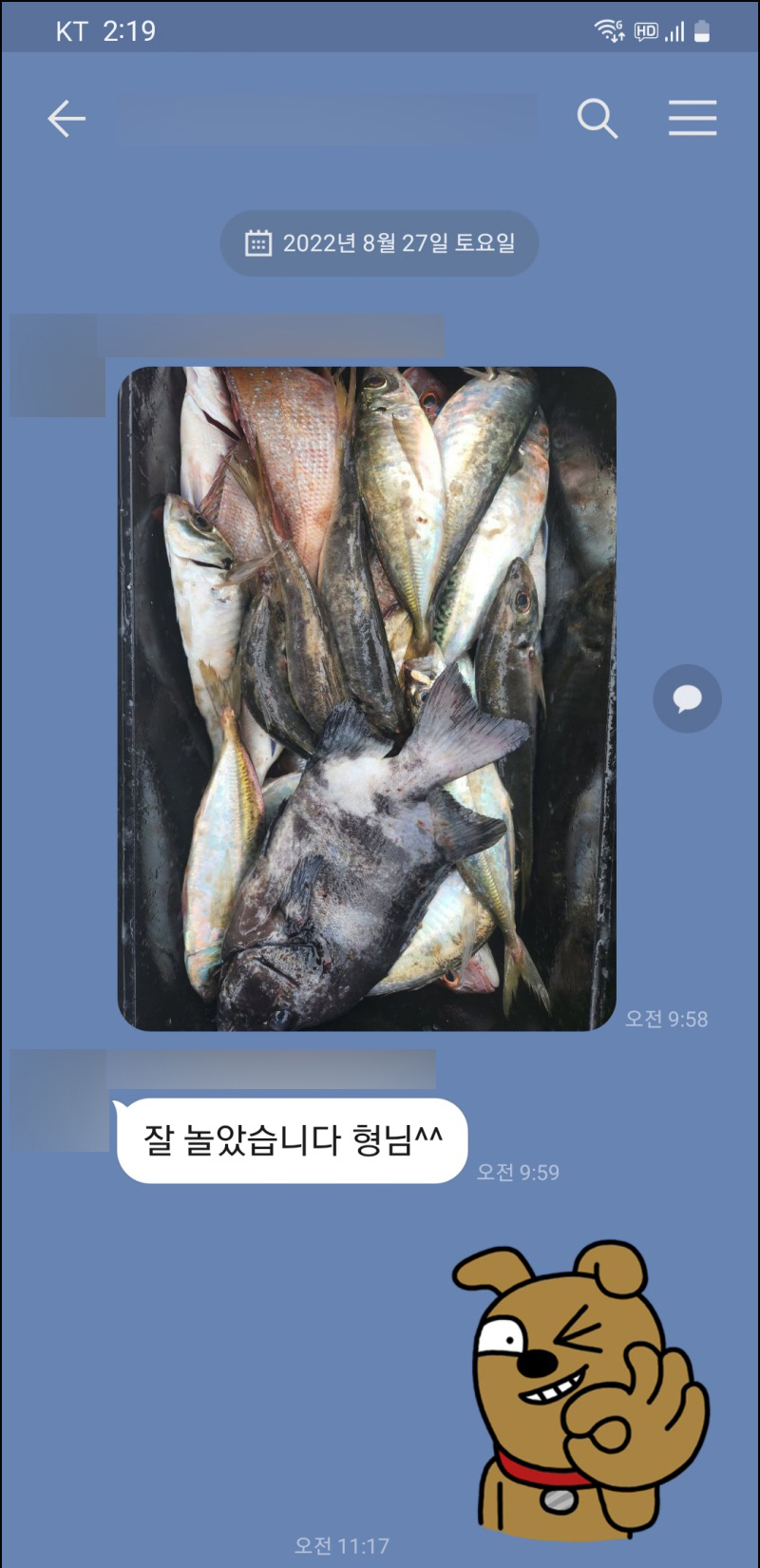Tap the reply bubble icon beside the photo
760x1568 pixels.
click(x=687, y=698)
